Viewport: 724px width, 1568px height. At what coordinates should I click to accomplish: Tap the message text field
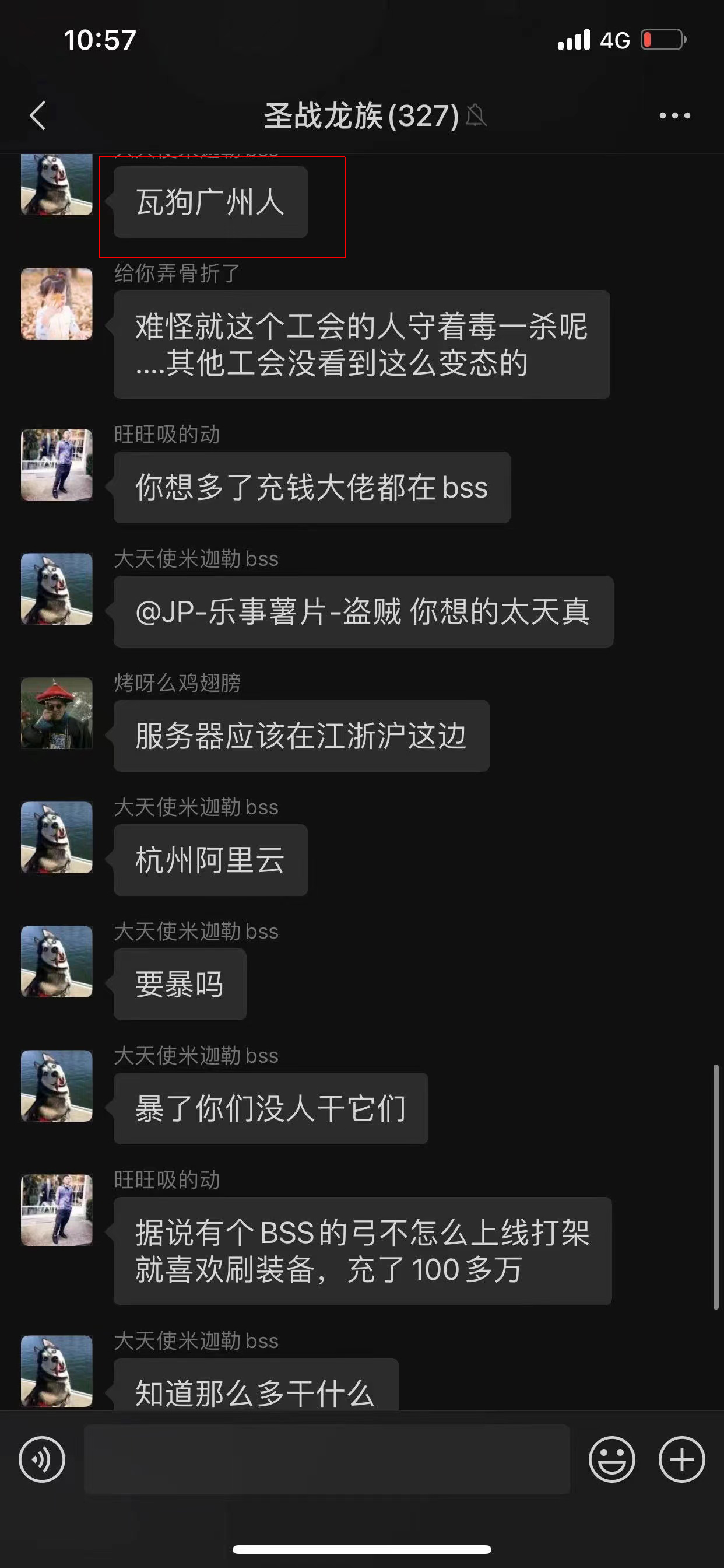tap(326, 1459)
